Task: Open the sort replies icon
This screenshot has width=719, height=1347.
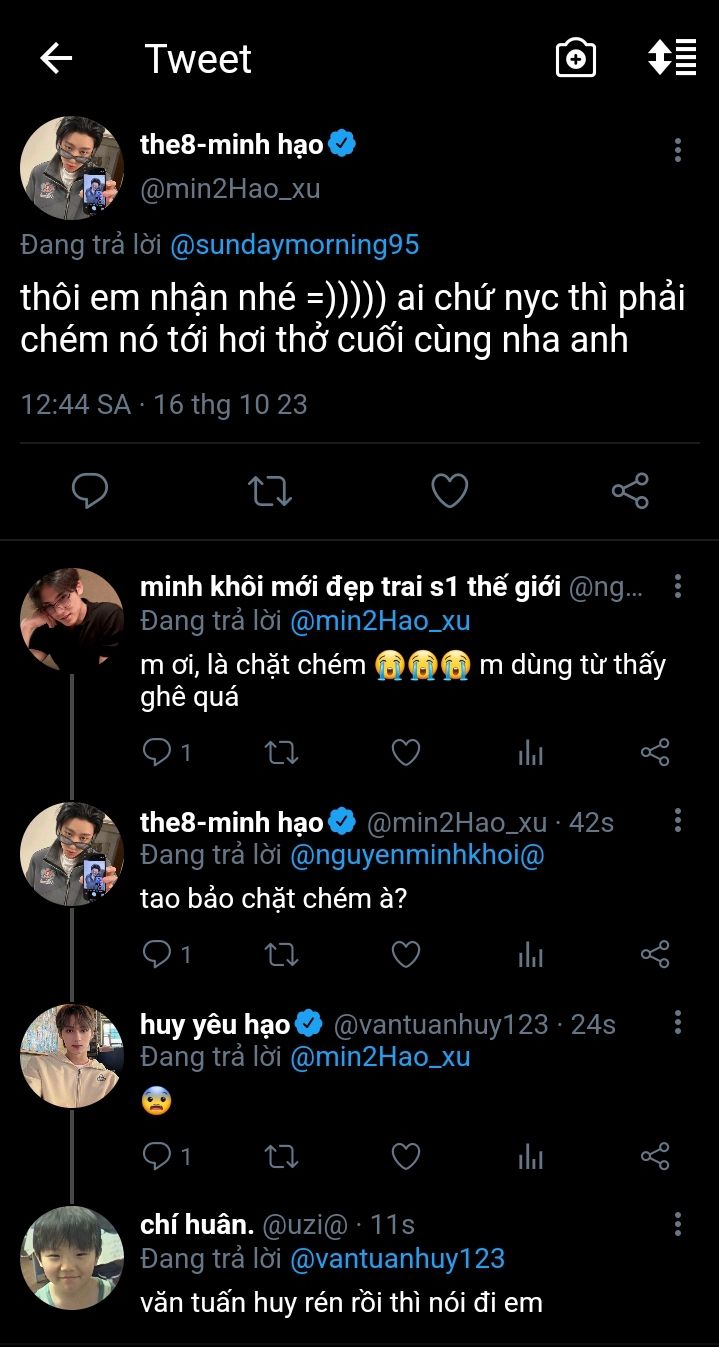Action: coord(672,59)
